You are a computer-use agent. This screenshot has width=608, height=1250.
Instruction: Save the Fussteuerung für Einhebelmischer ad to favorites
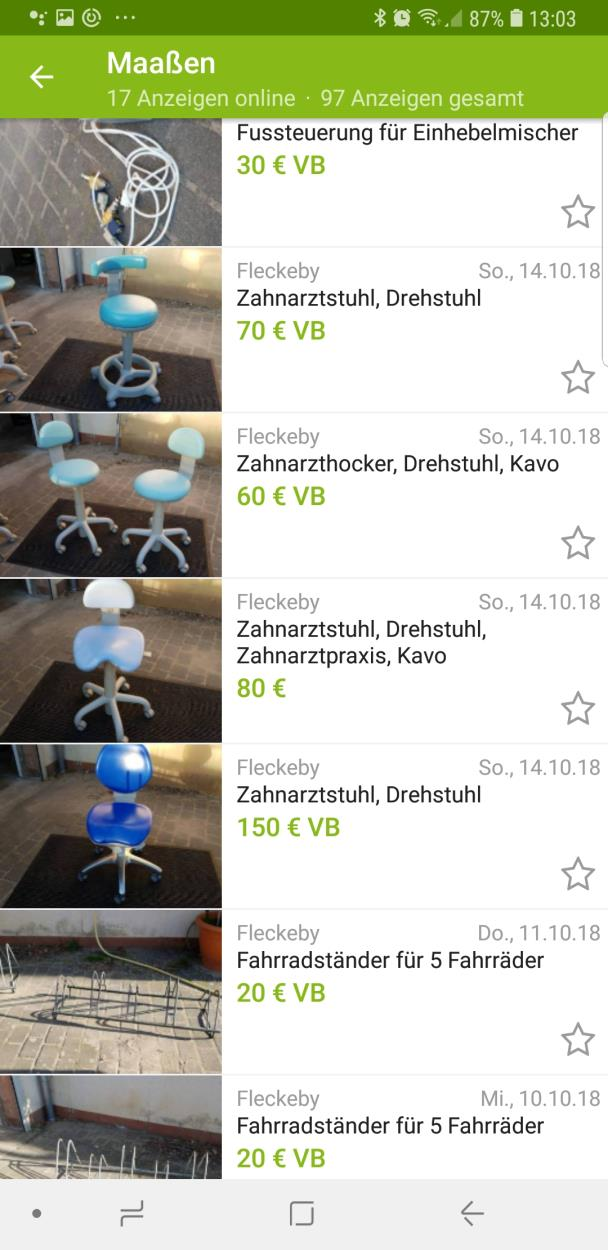click(577, 212)
